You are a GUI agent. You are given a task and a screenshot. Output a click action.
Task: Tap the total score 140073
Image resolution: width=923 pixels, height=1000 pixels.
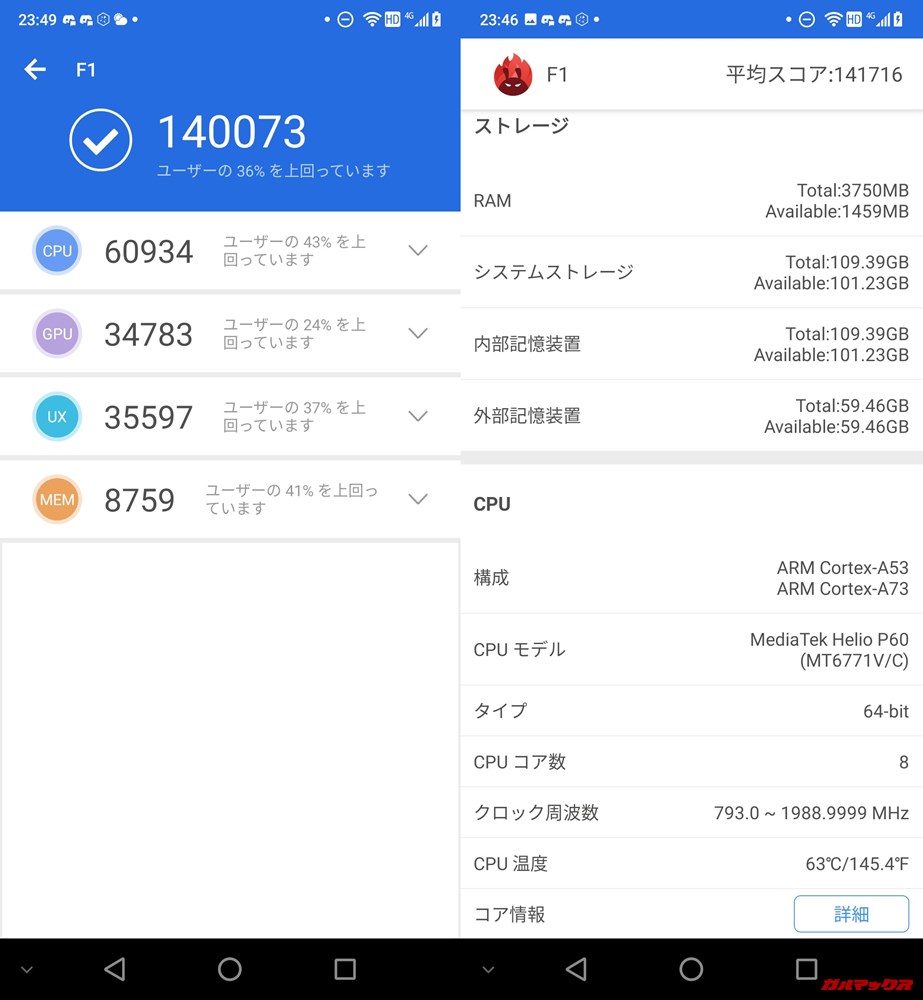click(232, 131)
